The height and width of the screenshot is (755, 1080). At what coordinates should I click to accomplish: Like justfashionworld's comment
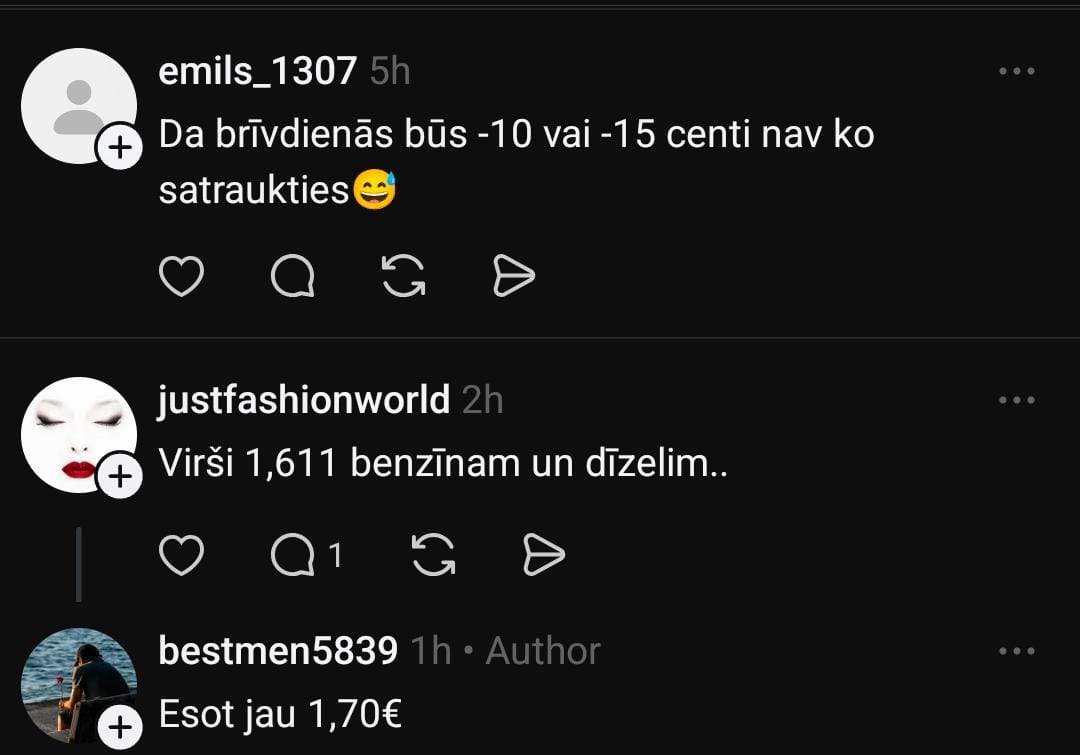[181, 555]
